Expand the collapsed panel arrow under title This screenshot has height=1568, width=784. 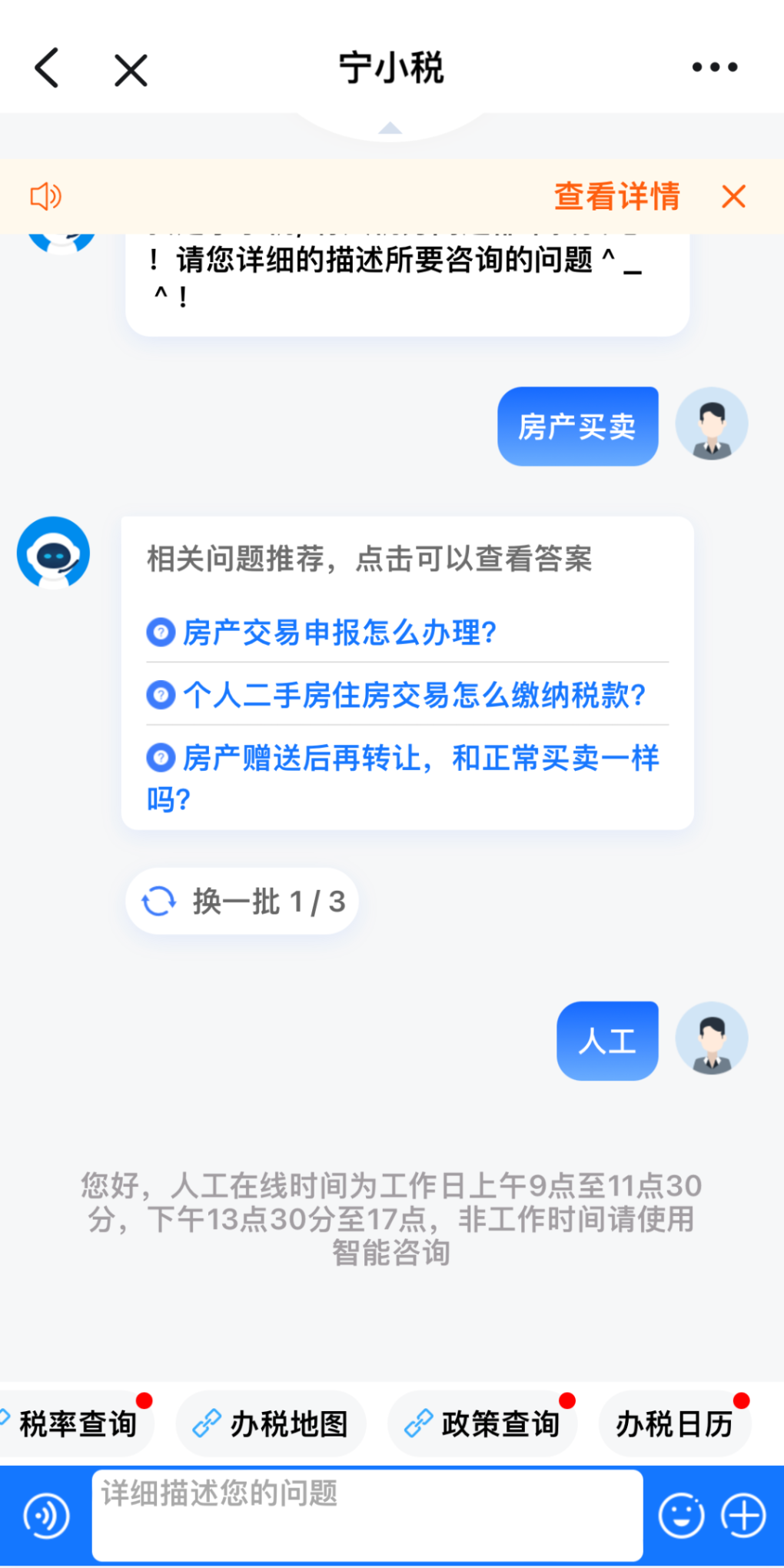390,128
